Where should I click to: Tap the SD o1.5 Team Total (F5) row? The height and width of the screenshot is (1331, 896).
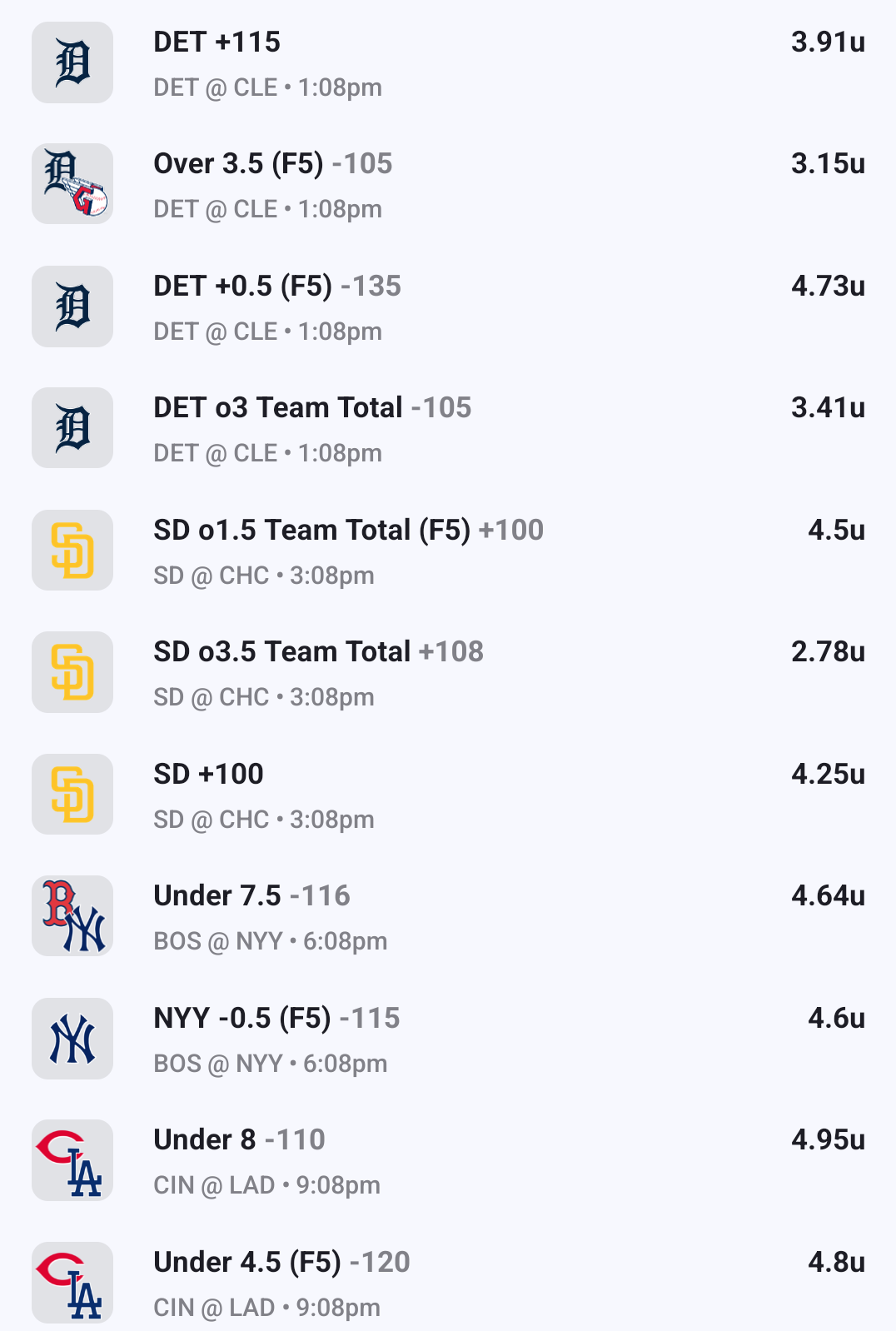(x=348, y=531)
